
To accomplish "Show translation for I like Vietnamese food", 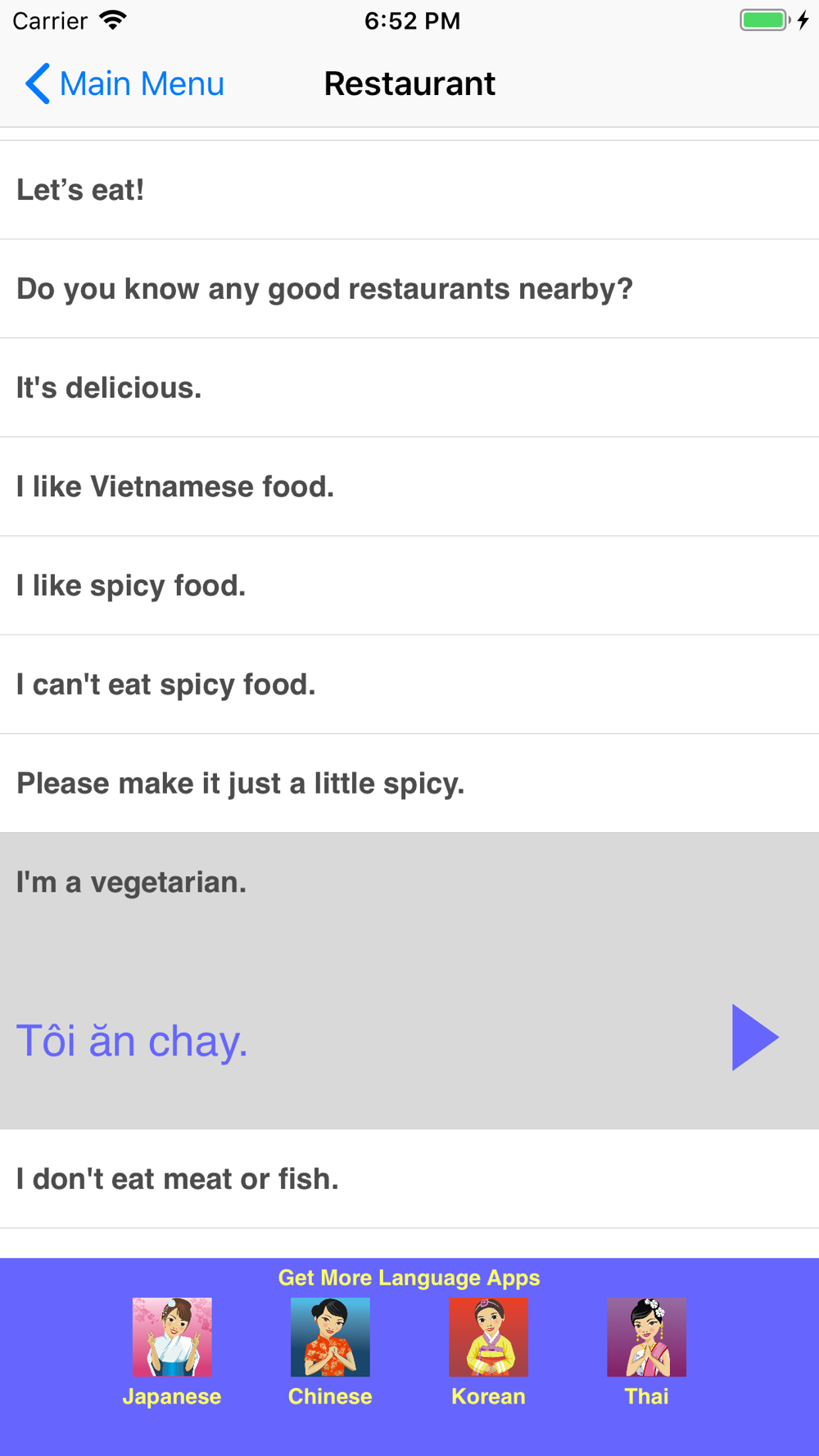I will [x=409, y=487].
